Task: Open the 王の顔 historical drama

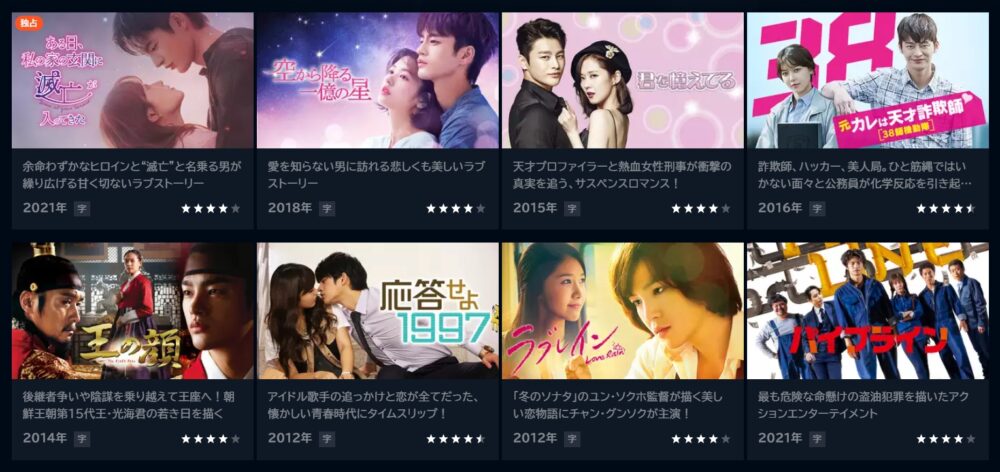Action: [x=133, y=311]
